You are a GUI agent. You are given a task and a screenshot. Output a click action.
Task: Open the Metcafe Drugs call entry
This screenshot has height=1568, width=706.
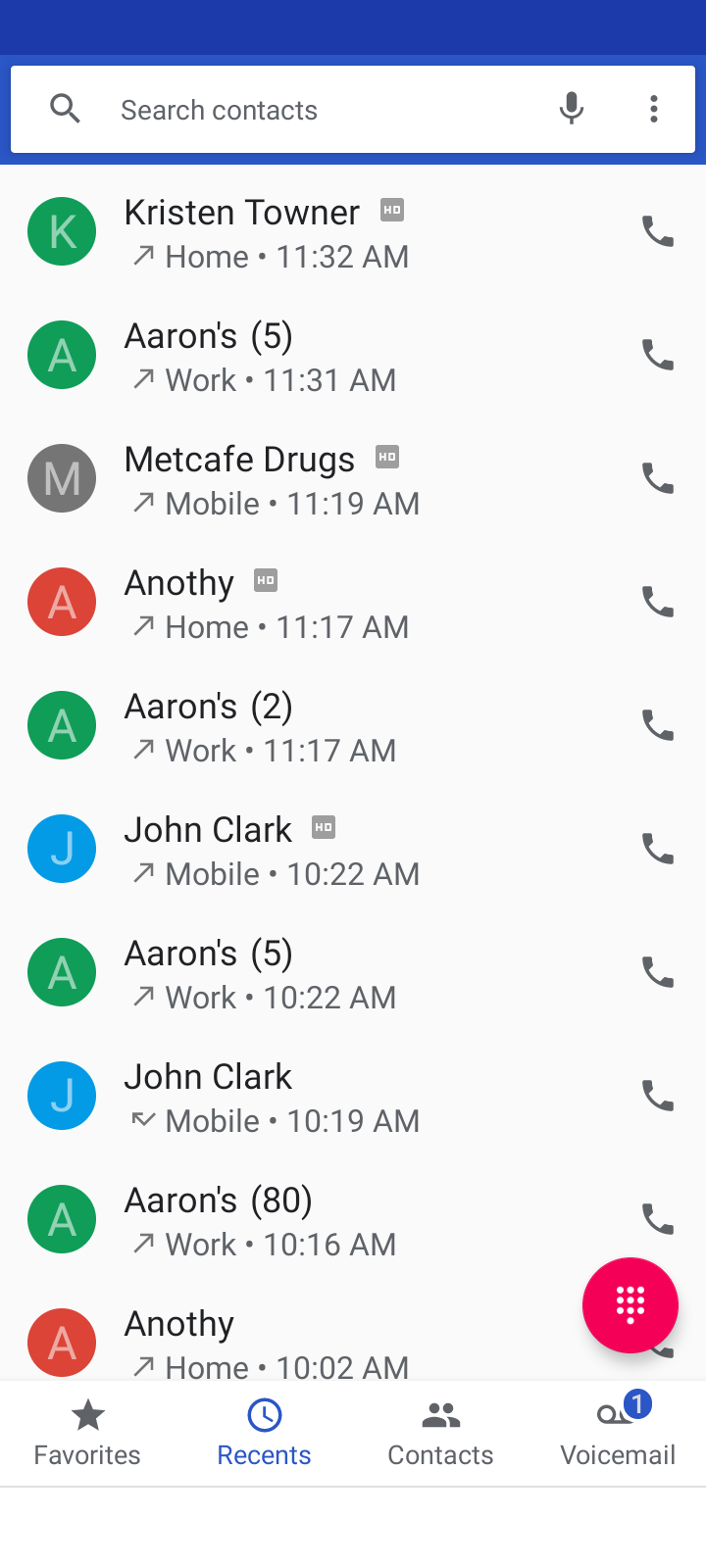pyautogui.click(x=343, y=480)
